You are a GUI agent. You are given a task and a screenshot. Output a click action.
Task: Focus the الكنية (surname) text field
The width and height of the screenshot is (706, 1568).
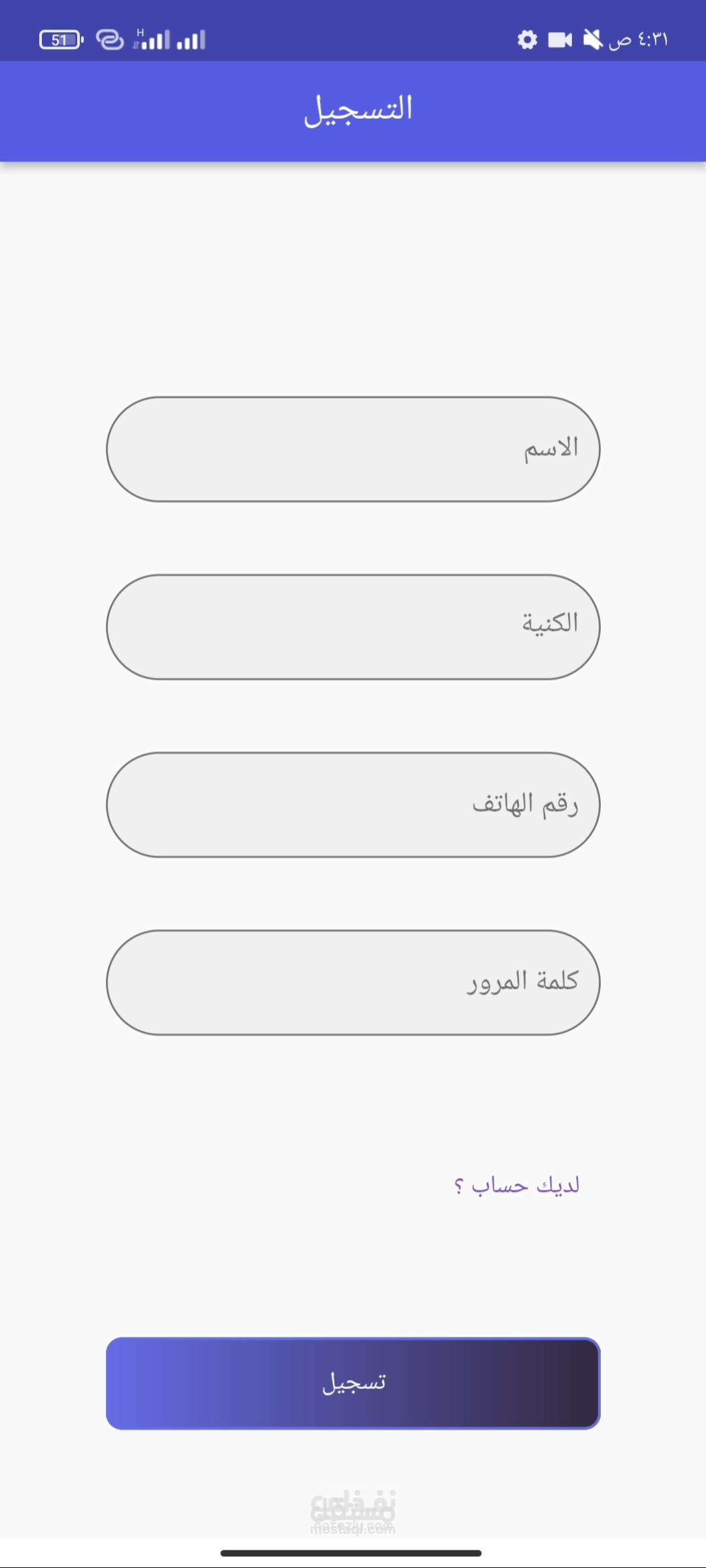tap(353, 627)
